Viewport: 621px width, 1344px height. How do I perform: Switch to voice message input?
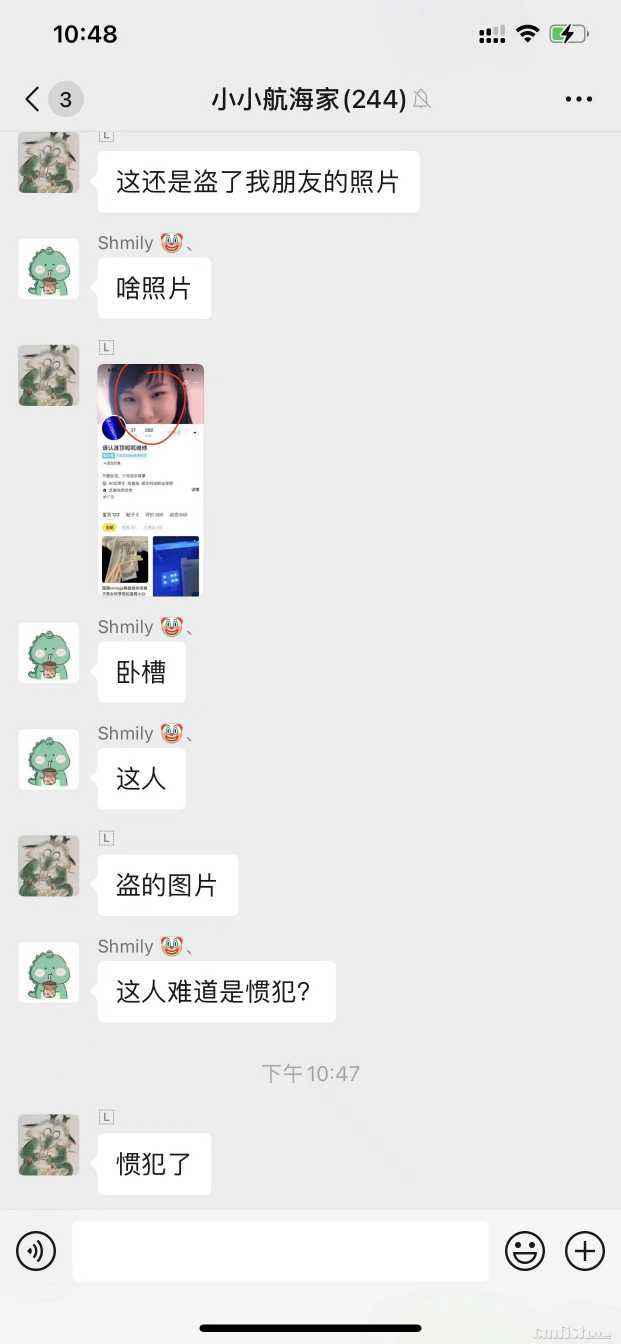tap(36, 1251)
